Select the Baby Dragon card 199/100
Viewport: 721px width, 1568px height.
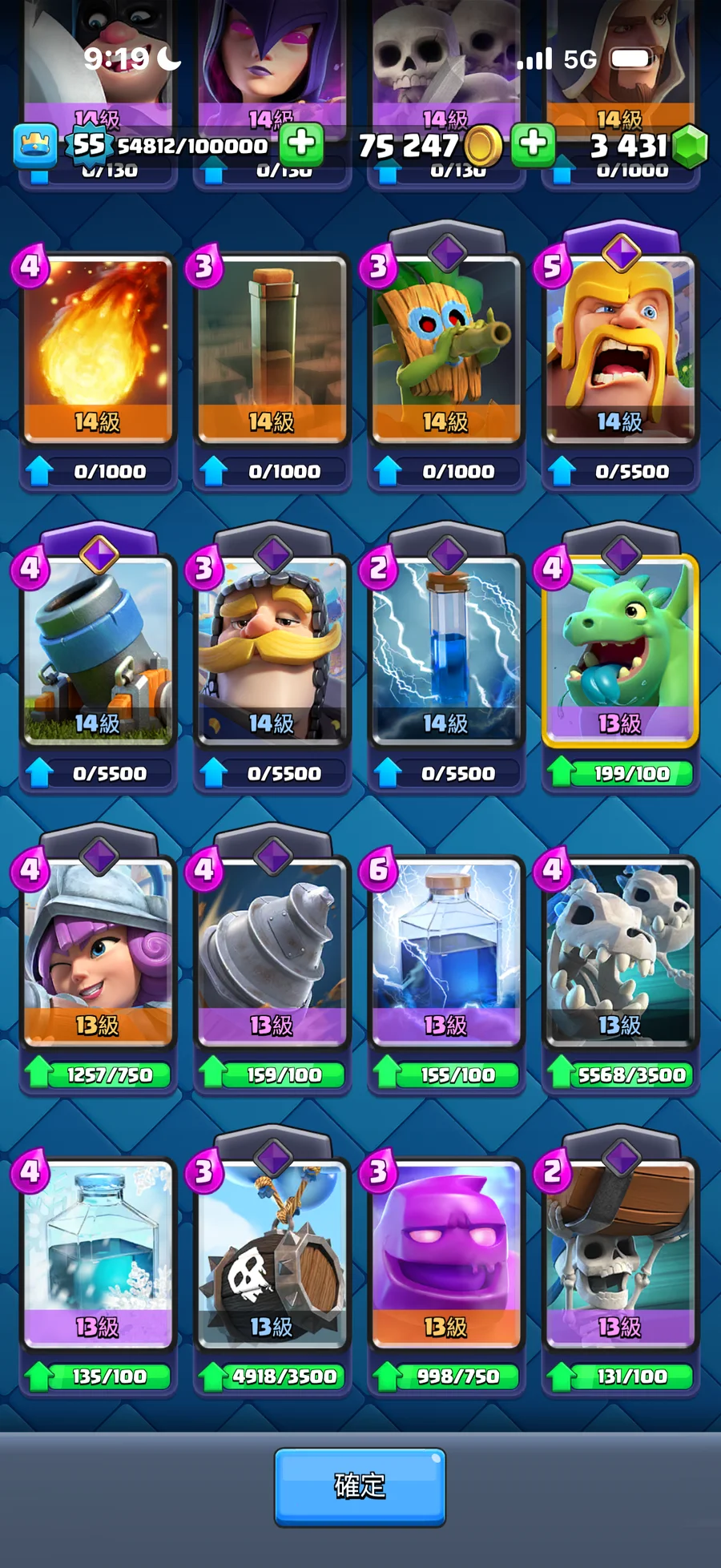620,651
